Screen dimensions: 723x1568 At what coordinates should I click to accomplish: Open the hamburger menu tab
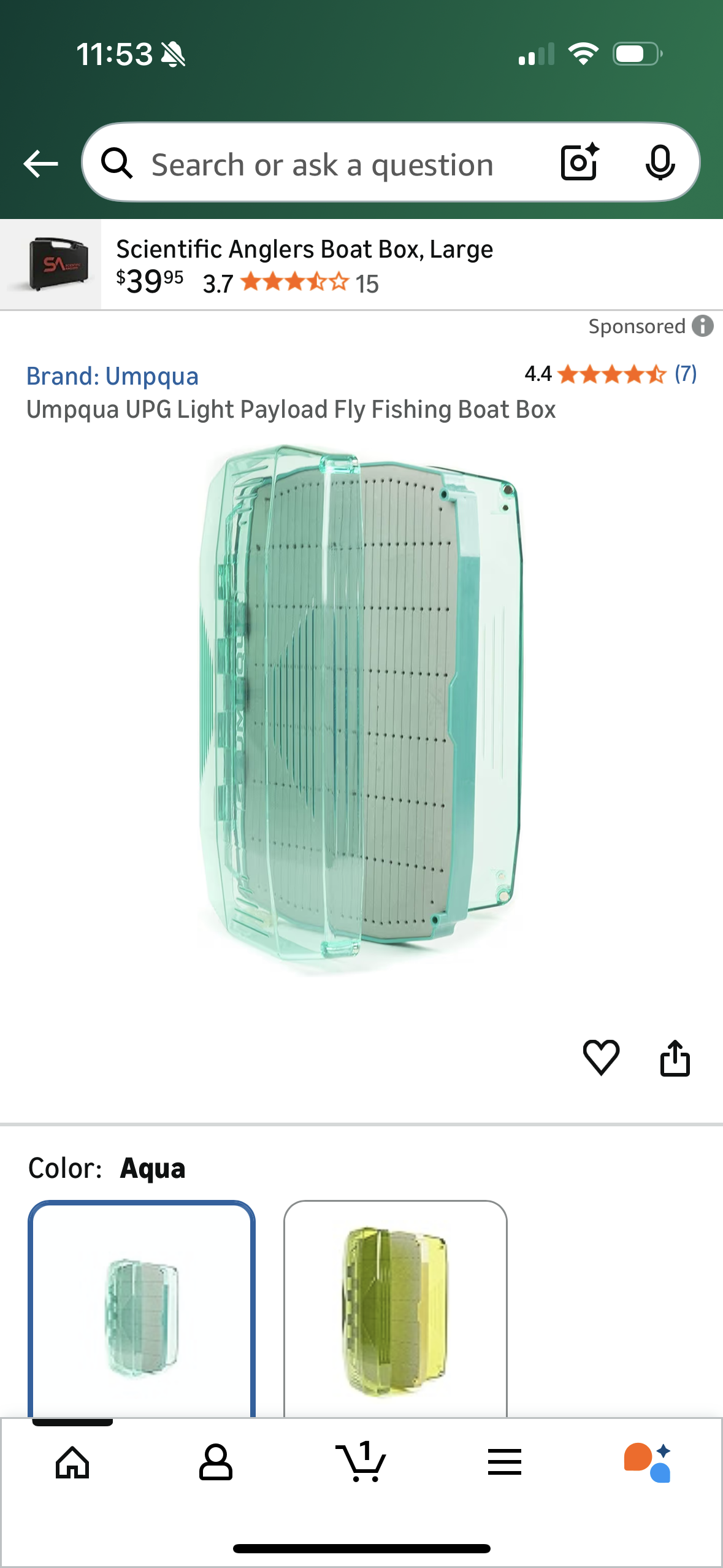(505, 1462)
